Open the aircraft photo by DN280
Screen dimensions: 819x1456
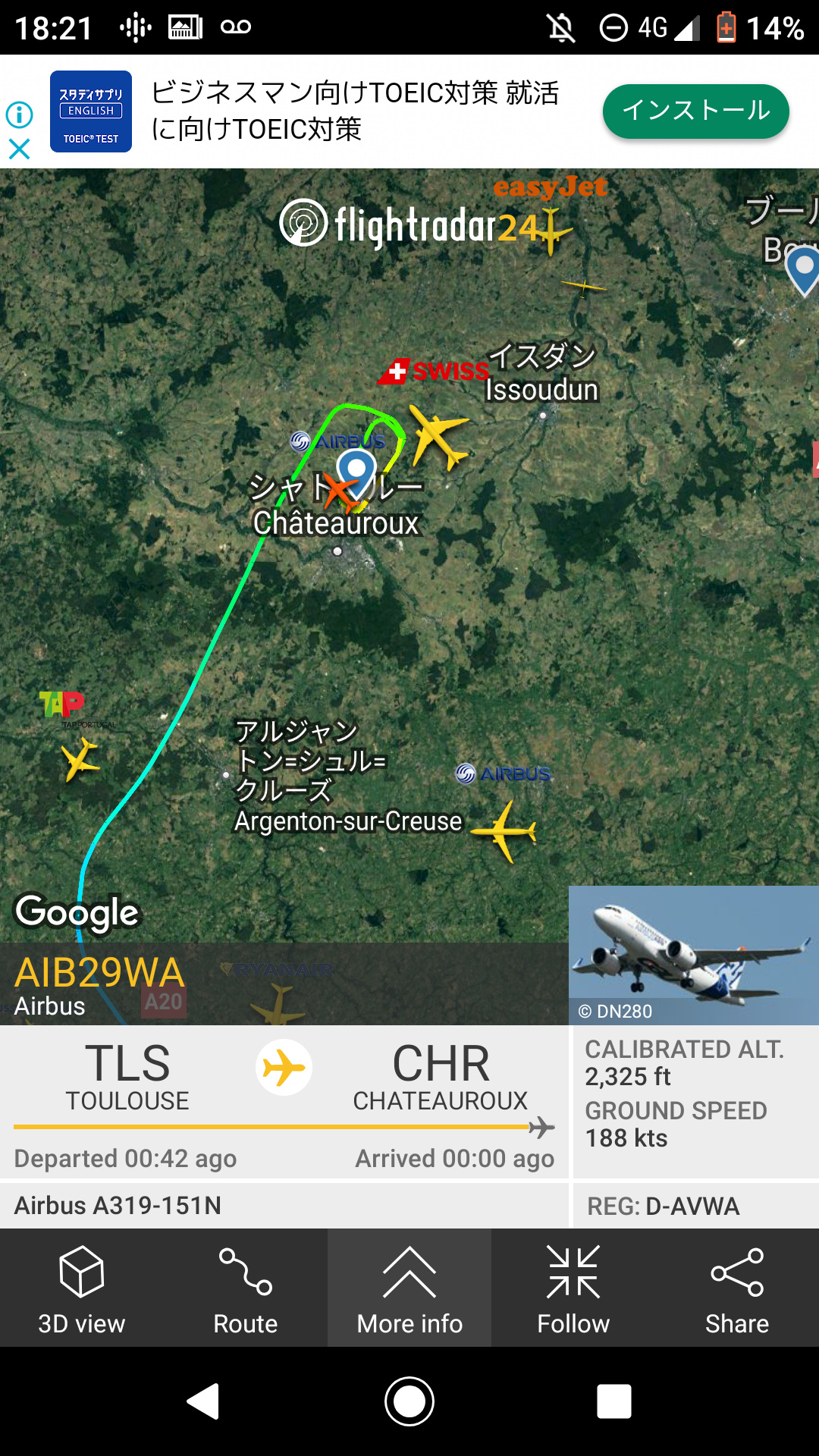pyautogui.click(x=693, y=954)
